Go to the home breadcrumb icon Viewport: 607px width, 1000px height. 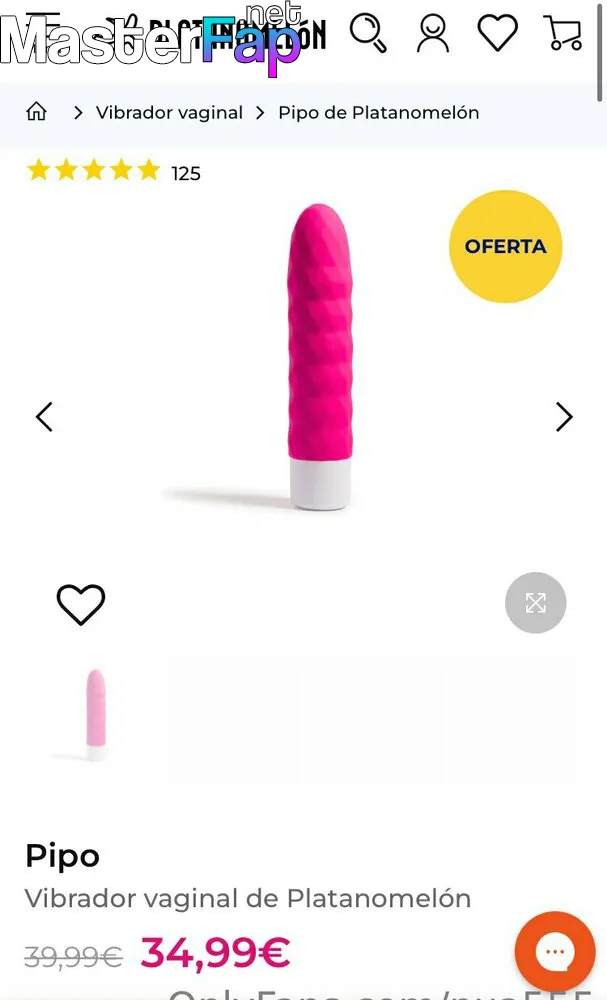click(x=36, y=112)
